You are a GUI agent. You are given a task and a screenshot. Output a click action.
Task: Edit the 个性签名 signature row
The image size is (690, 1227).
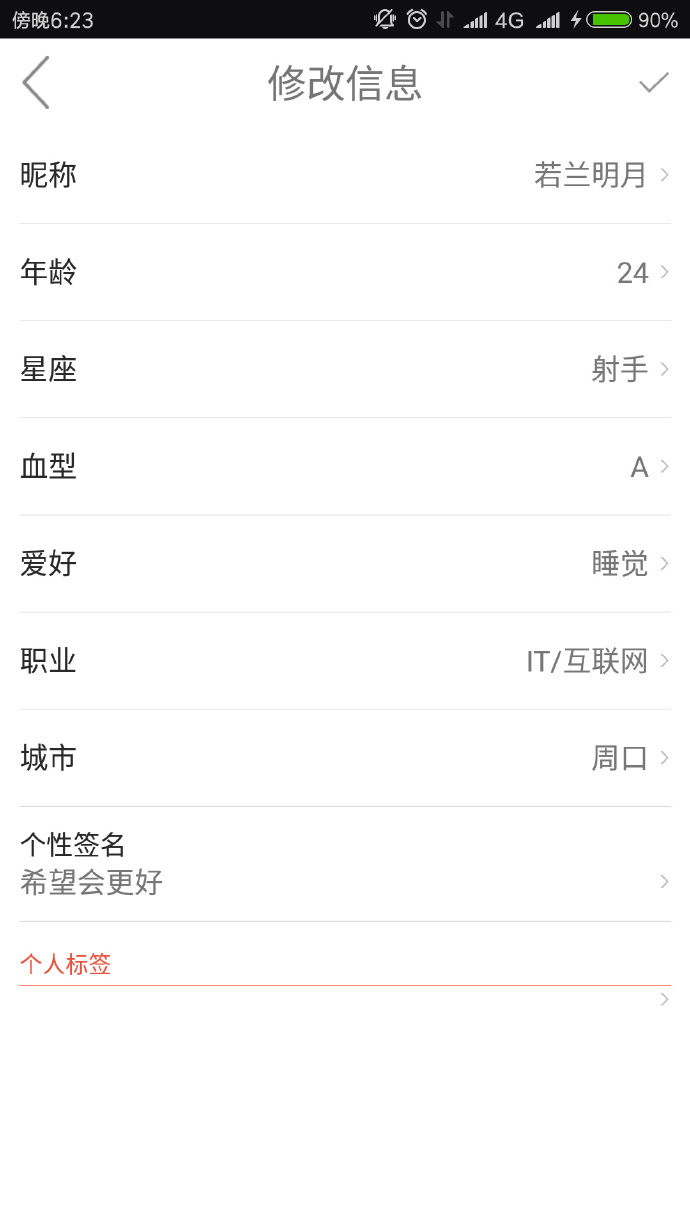click(x=345, y=864)
